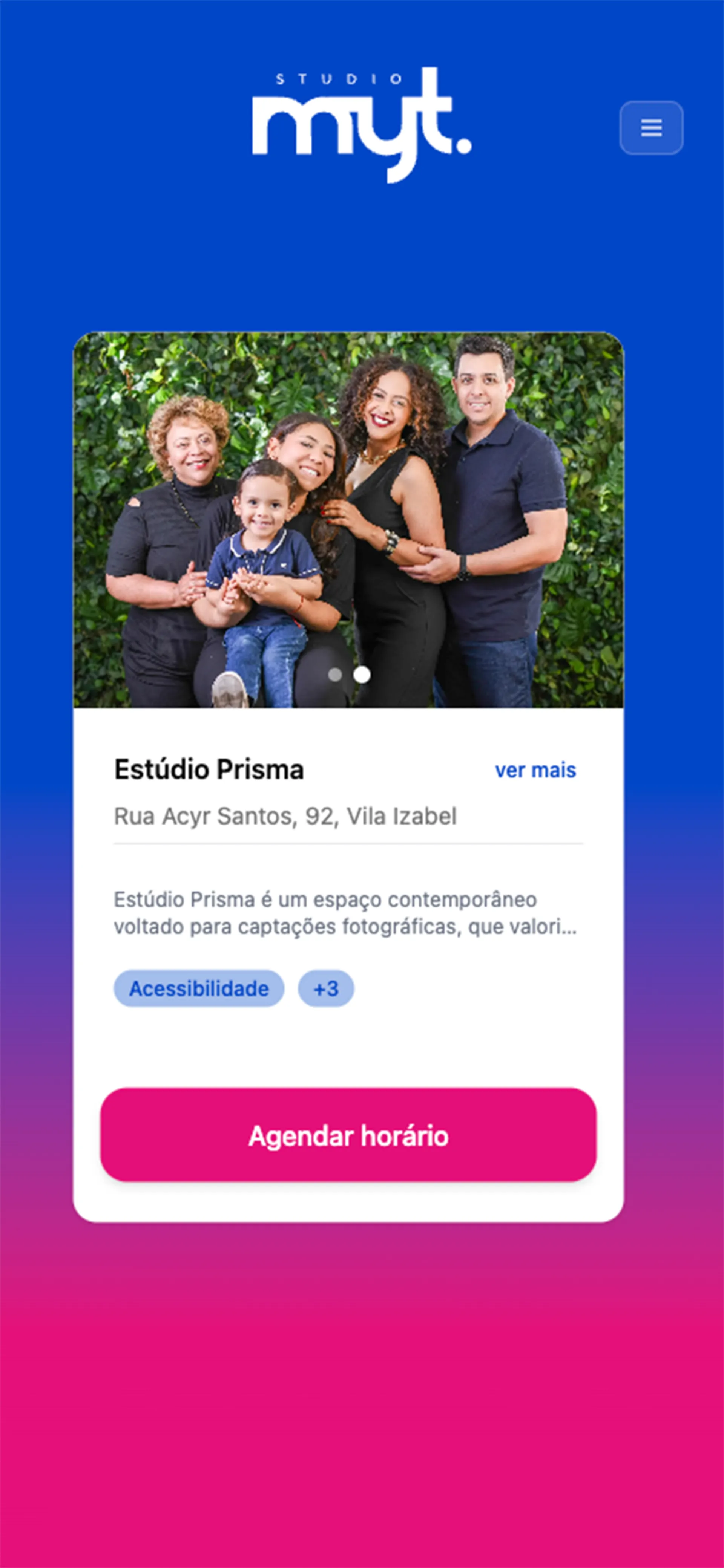Screen dimensions: 724x1568
Task: Tap 'ver mais' for Estúdio Prisma
Action: (535, 770)
